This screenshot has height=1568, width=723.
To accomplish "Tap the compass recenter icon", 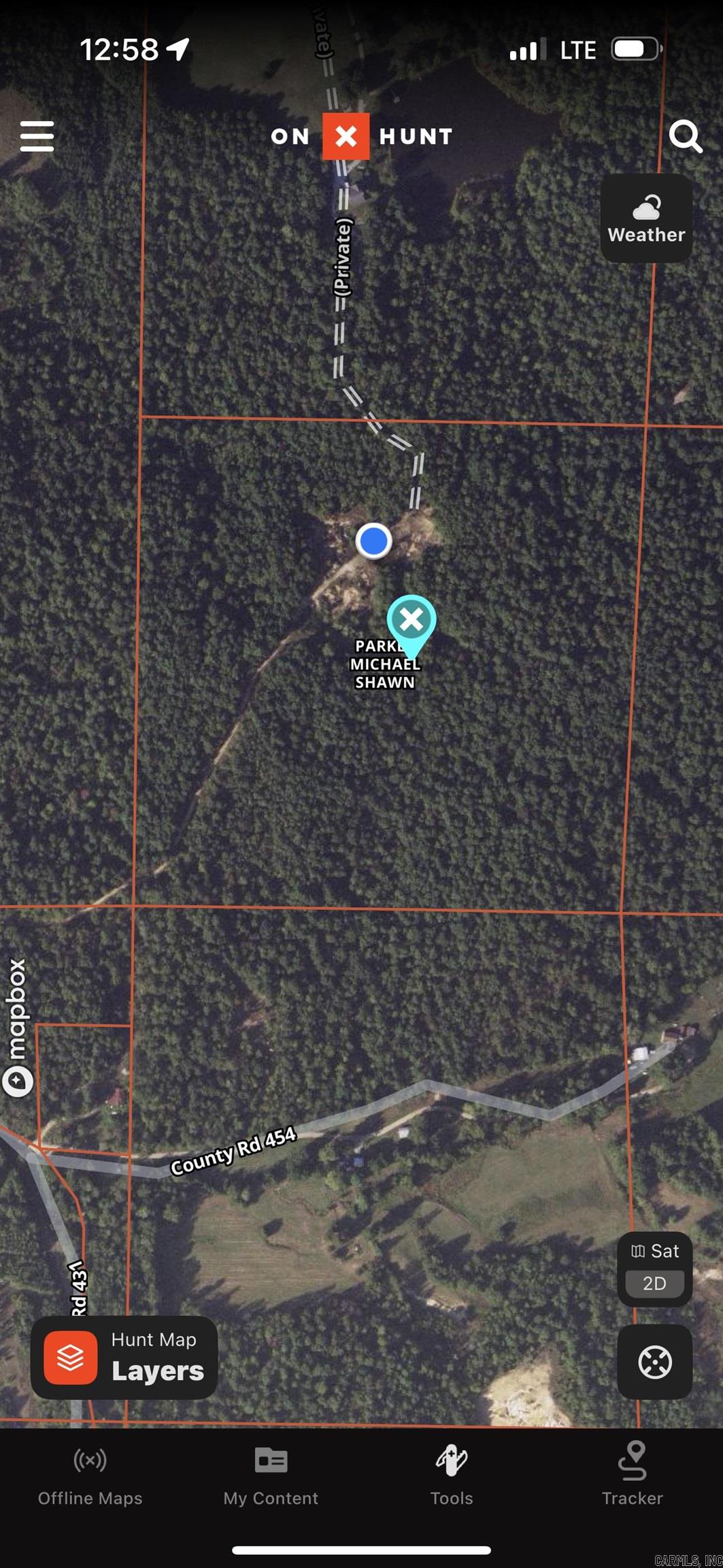I will (654, 1362).
